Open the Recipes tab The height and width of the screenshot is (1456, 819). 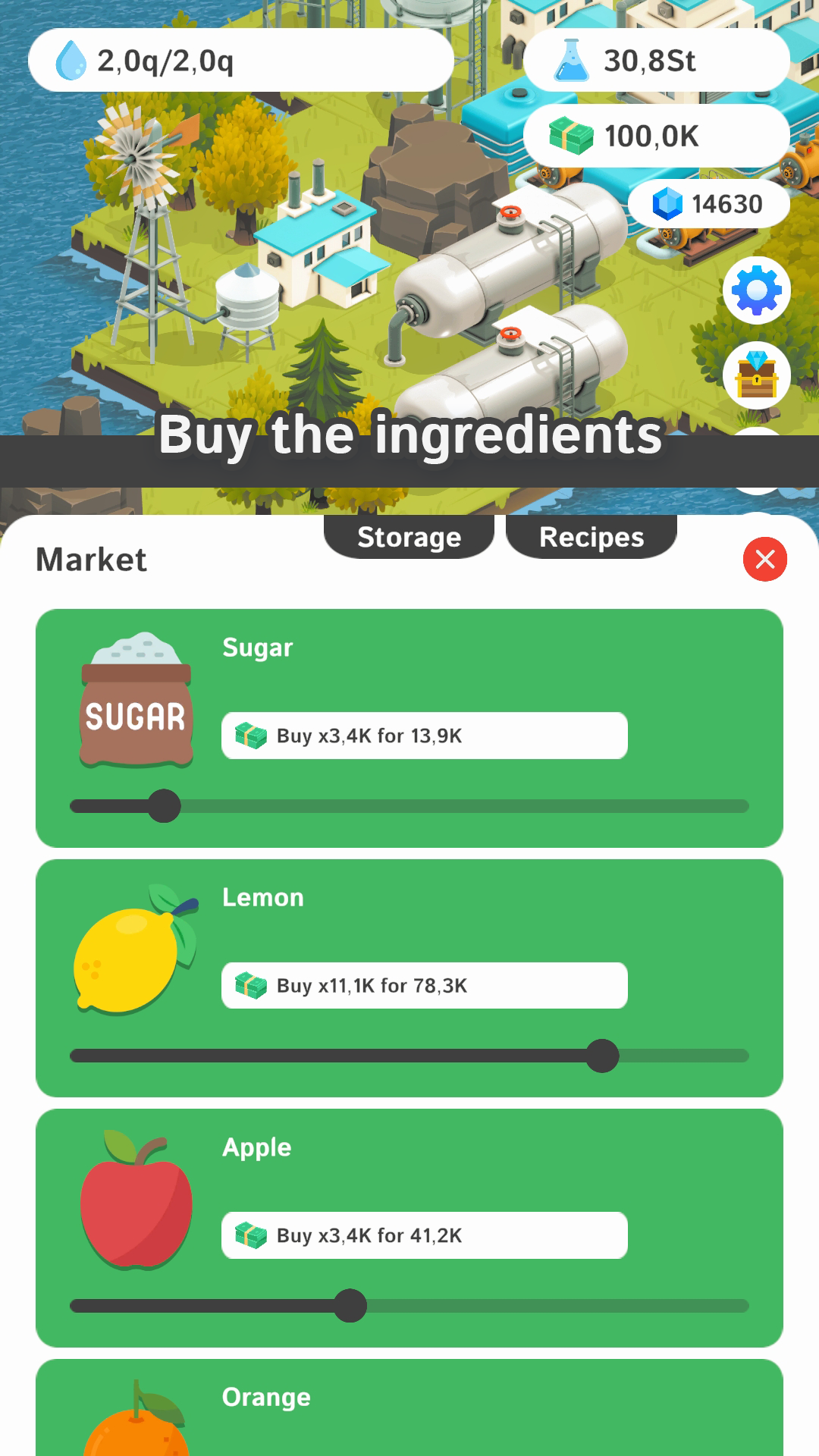[591, 537]
